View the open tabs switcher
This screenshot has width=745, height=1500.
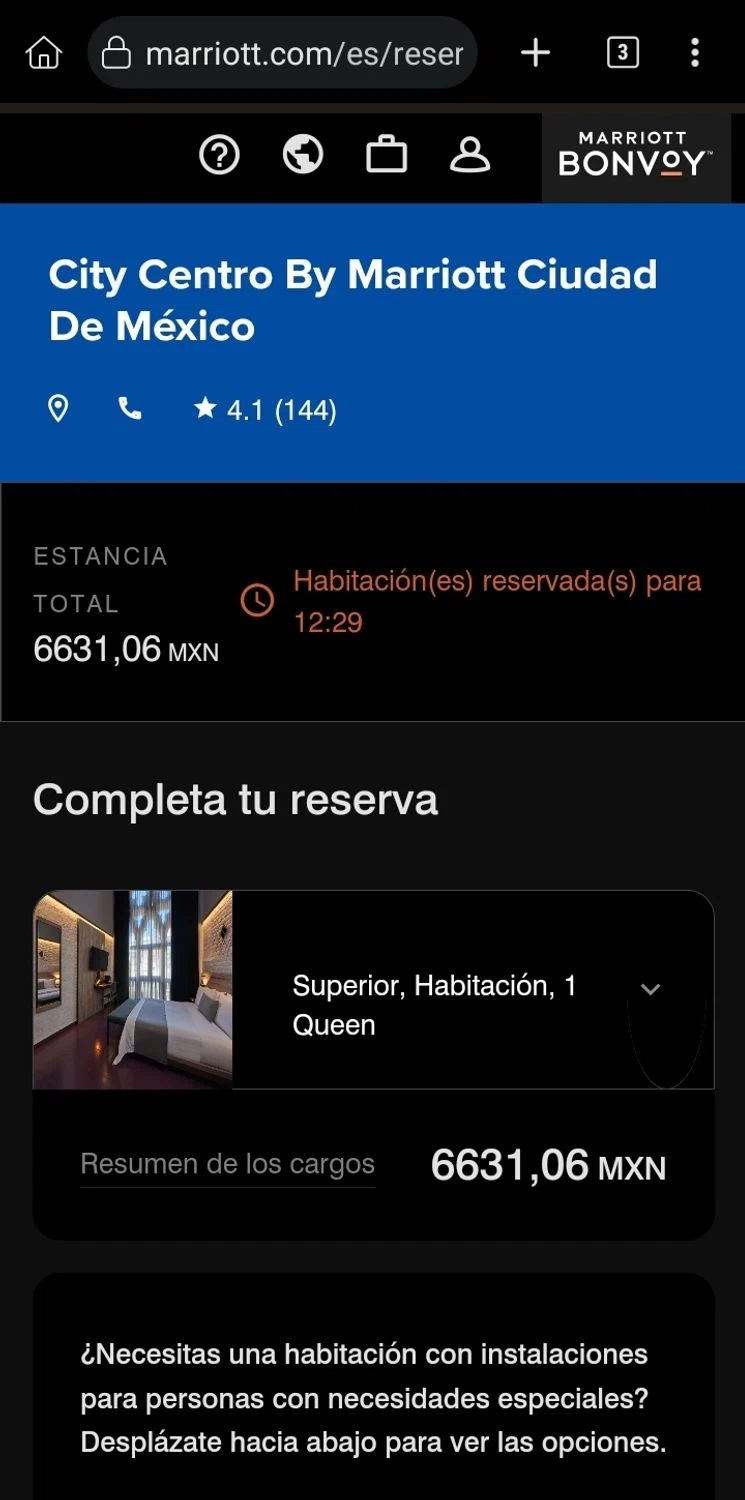[622, 52]
